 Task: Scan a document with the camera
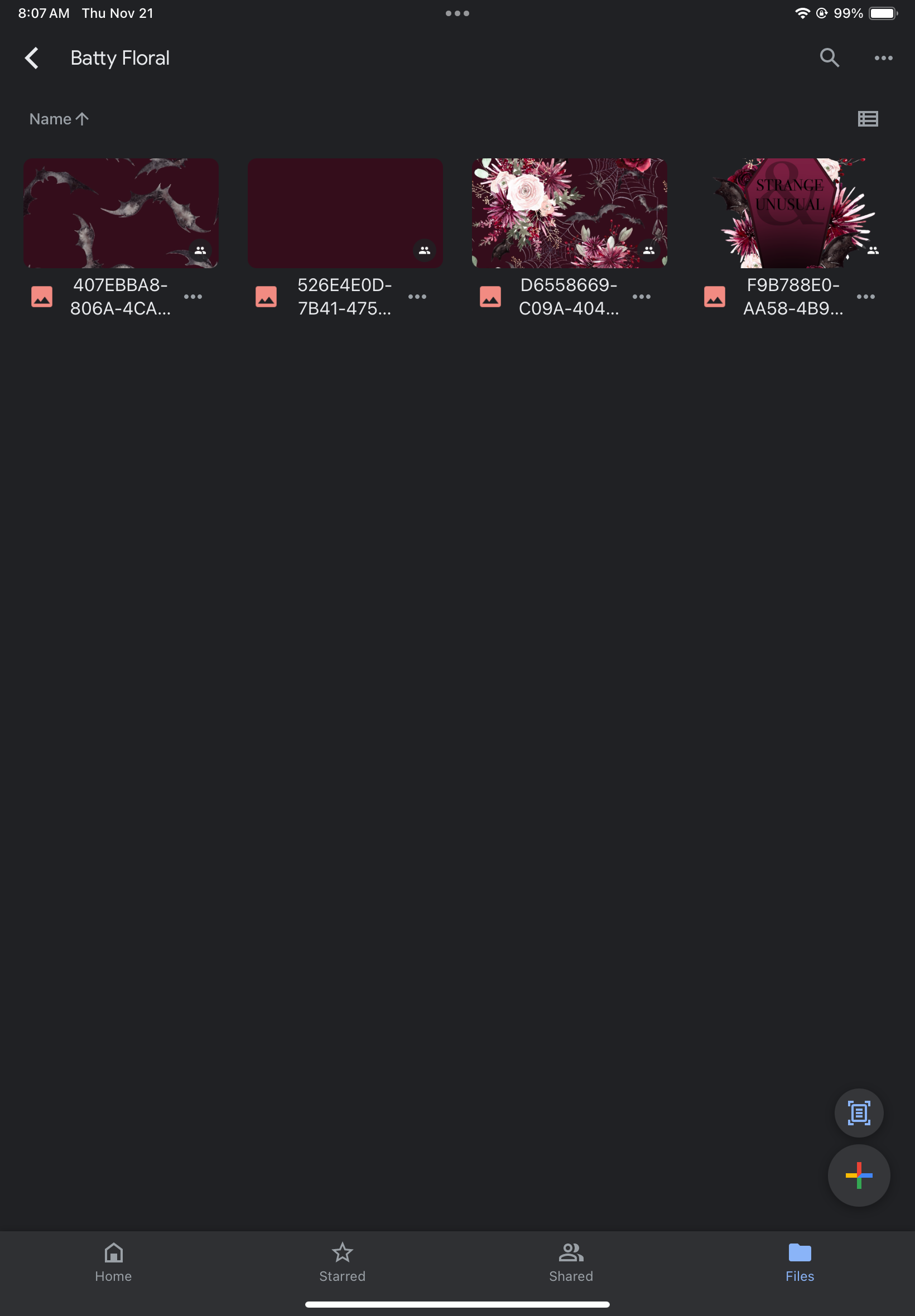(858, 1112)
